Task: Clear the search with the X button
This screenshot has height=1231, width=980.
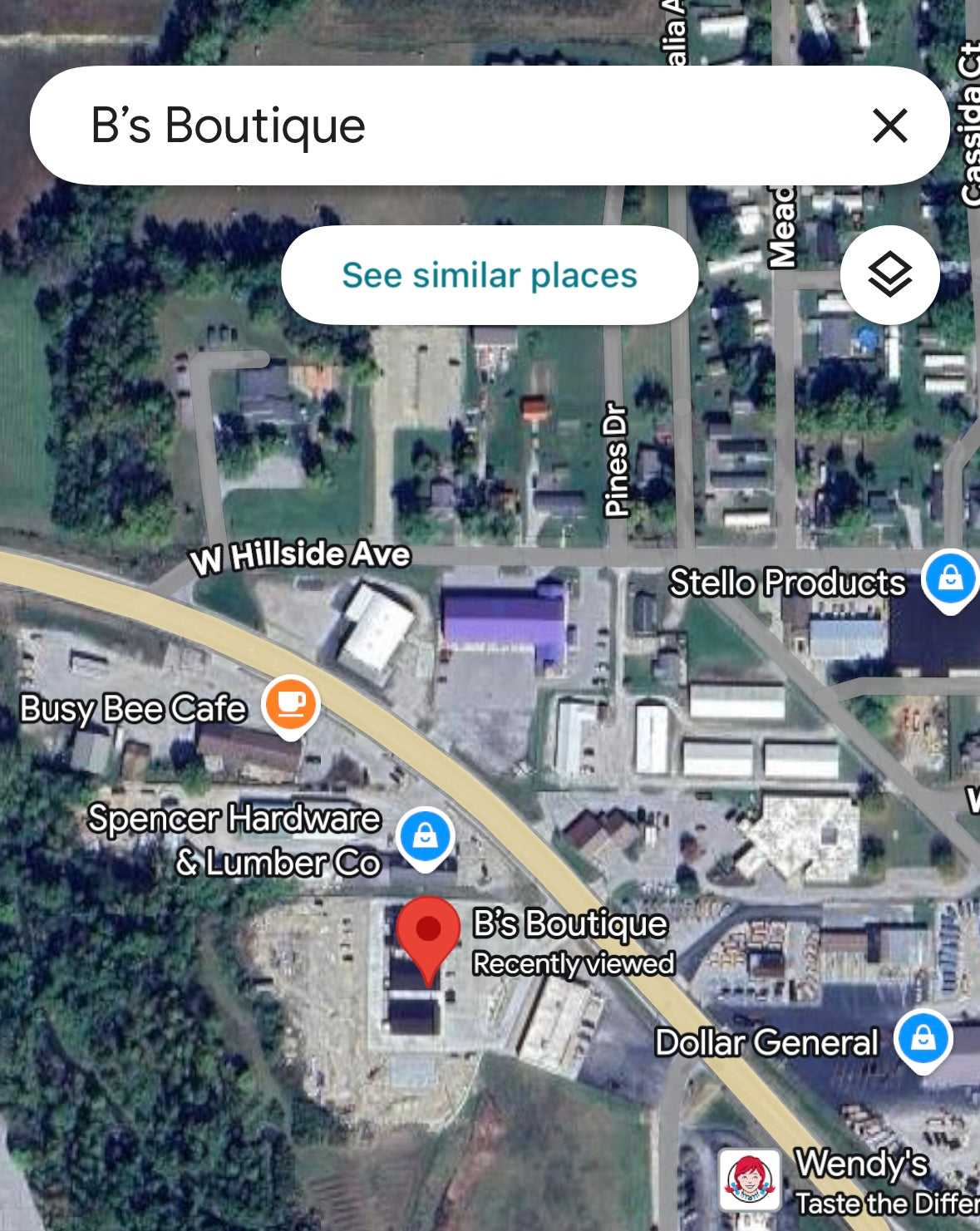Action: [889, 126]
